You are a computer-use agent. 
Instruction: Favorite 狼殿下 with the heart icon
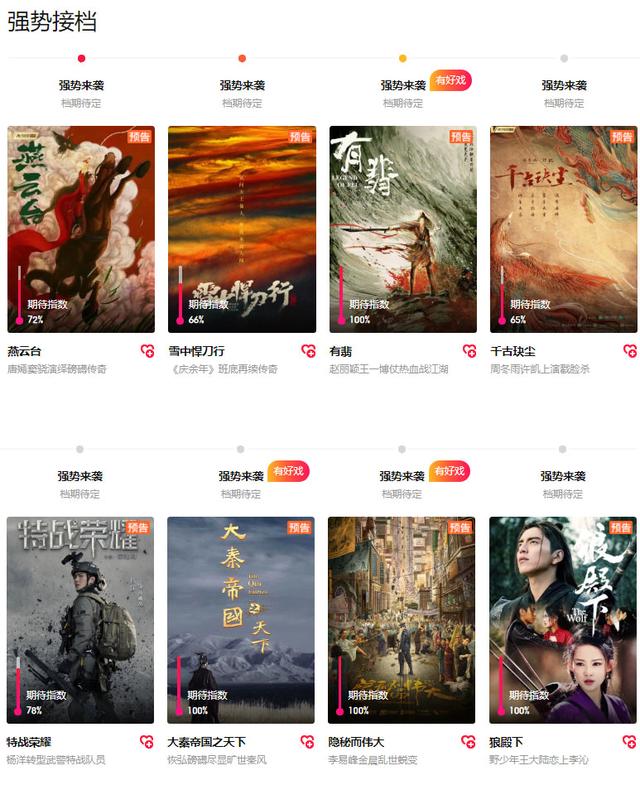click(630, 742)
